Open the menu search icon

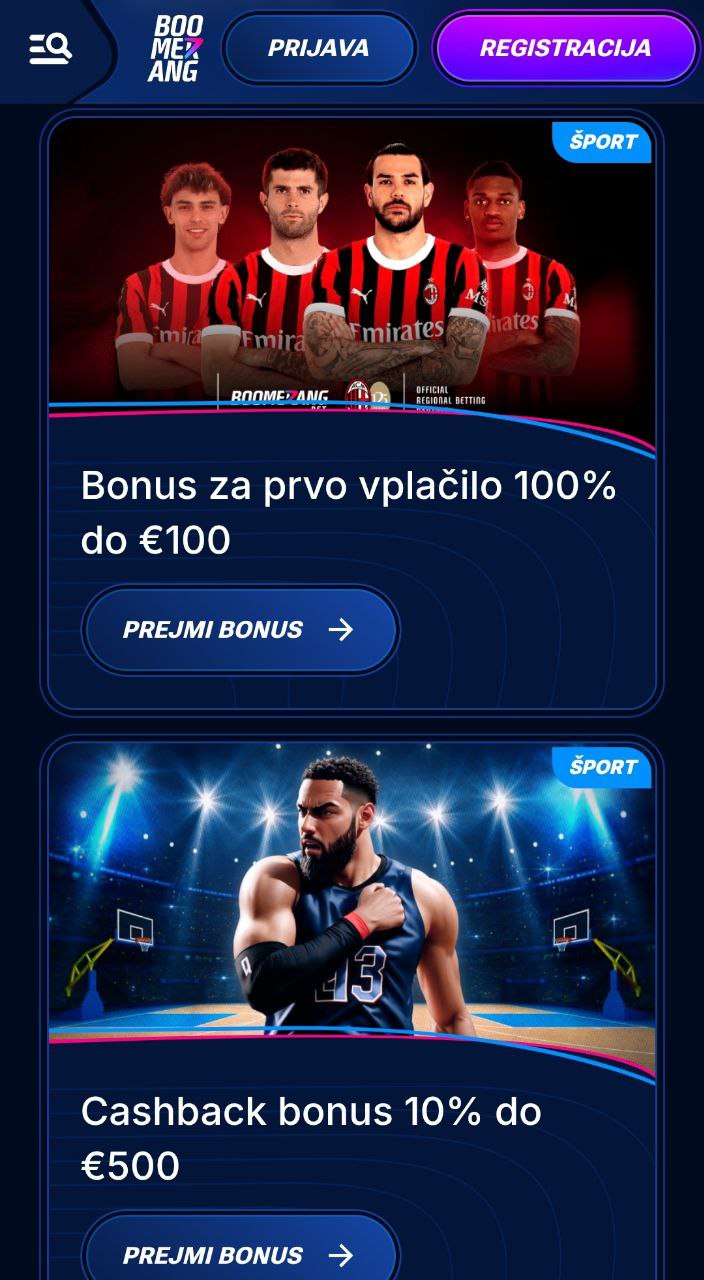click(50, 48)
